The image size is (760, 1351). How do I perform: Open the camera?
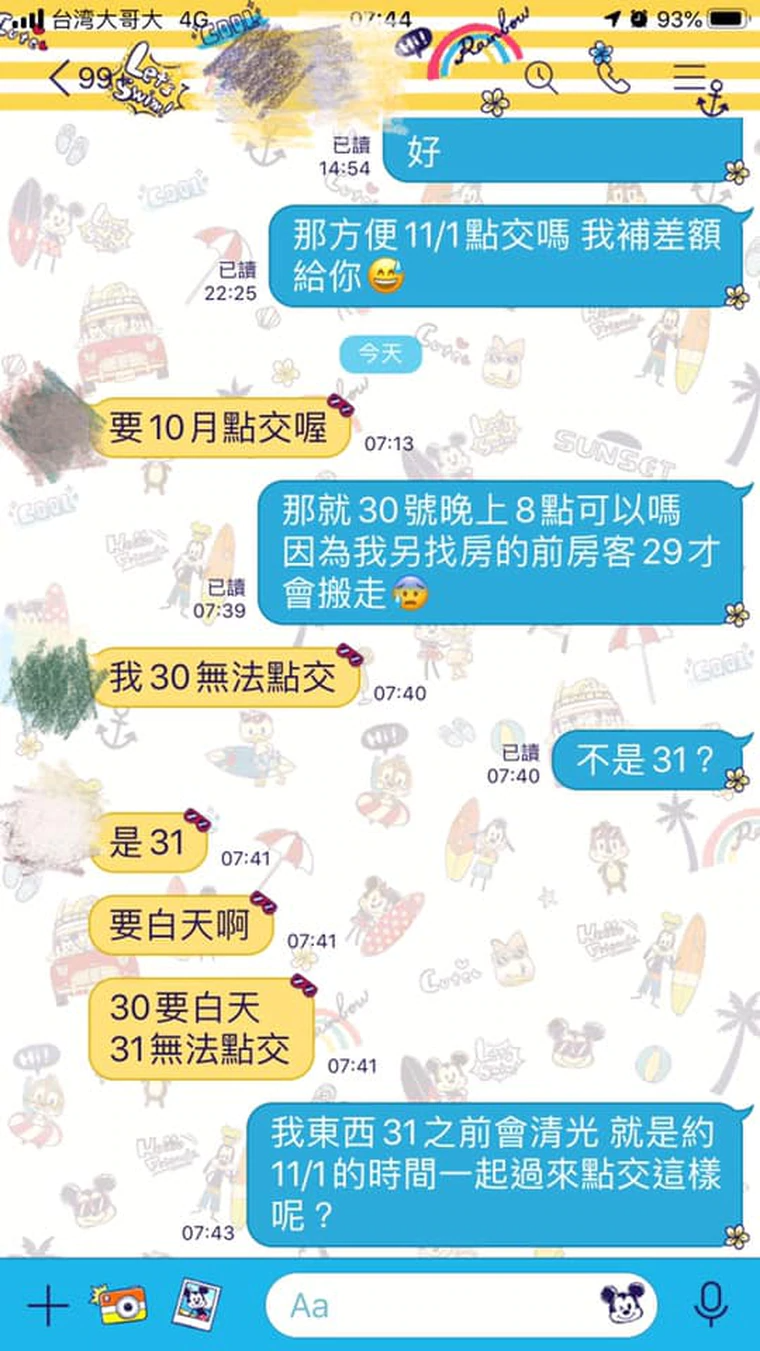pos(121,1305)
